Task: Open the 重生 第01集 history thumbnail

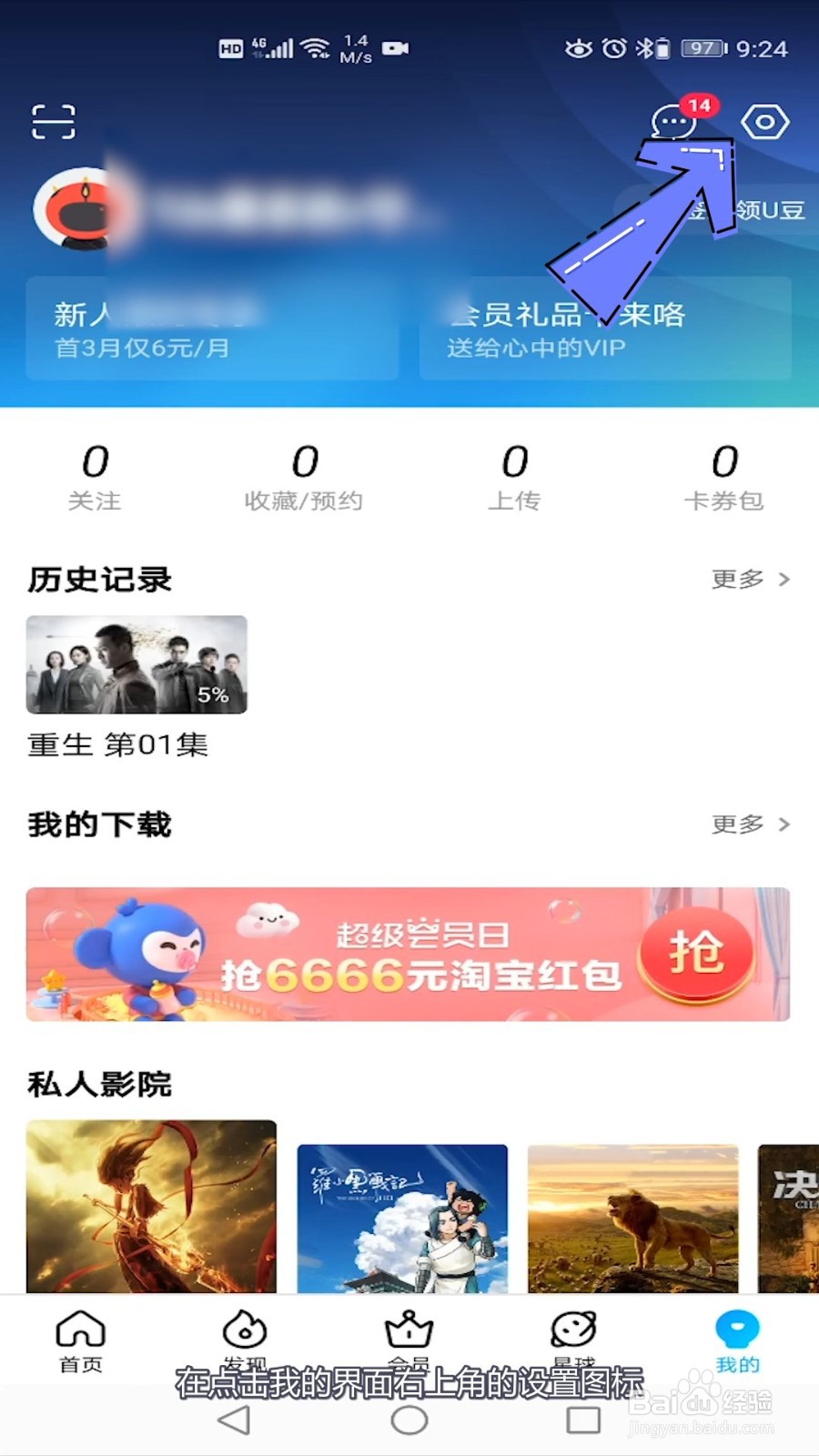Action: (x=135, y=664)
